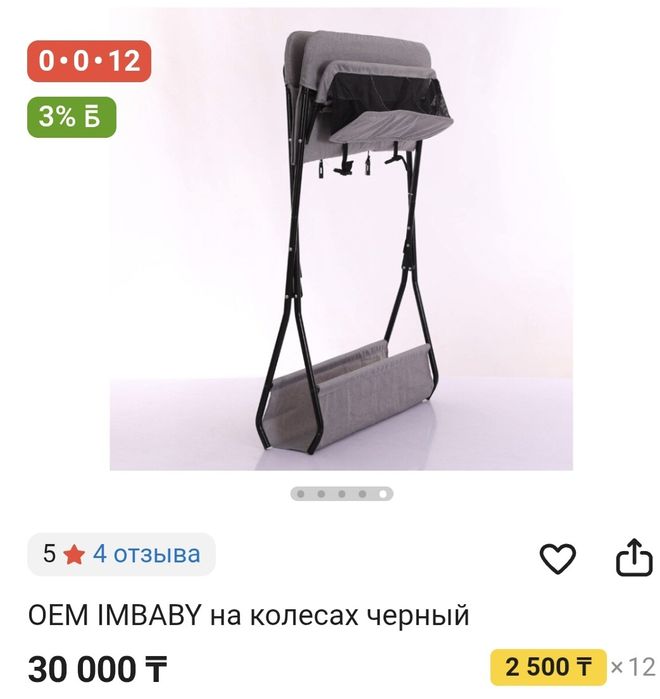The image size is (660, 699).
Task: Open the 4 отзыва reviews link
Action: click(x=146, y=554)
